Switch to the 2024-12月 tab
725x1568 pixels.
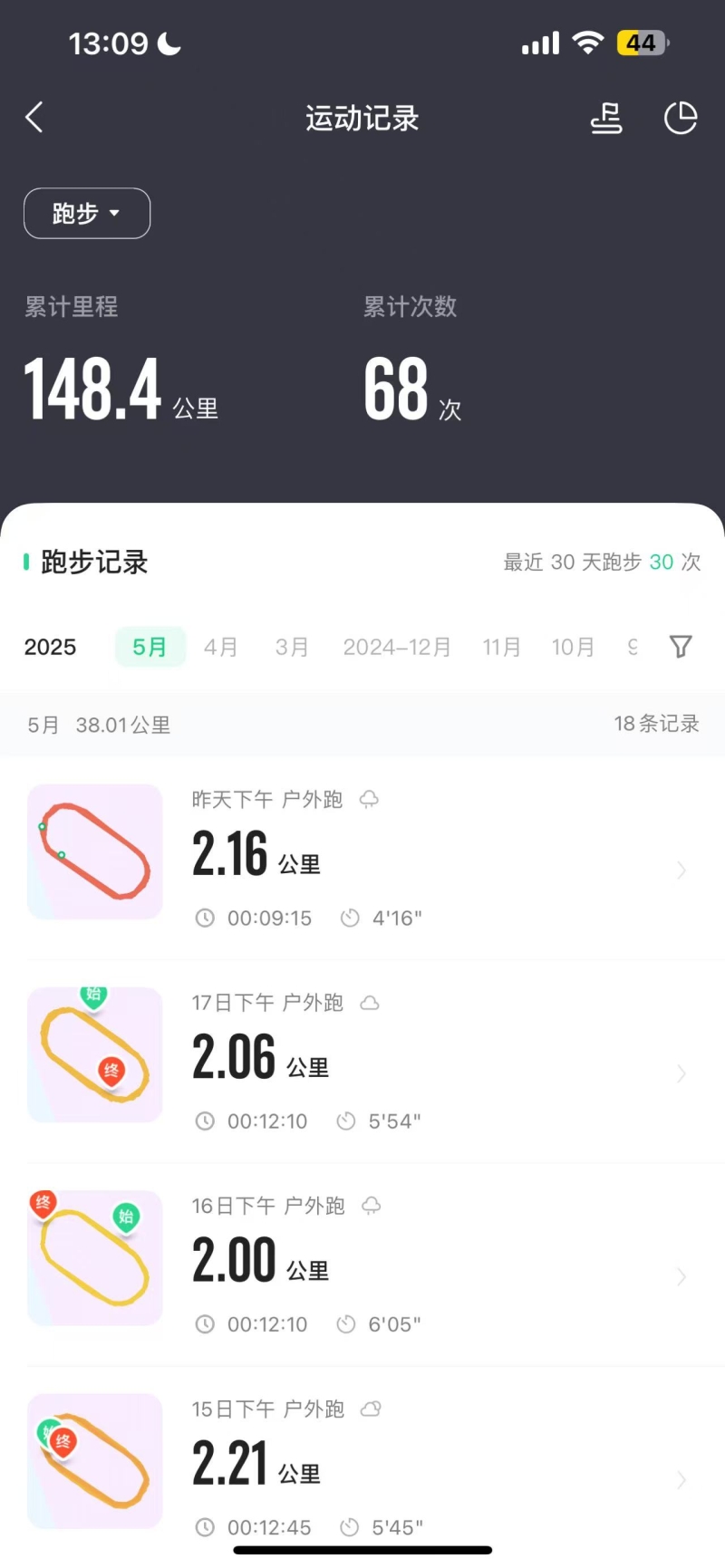[x=397, y=647]
